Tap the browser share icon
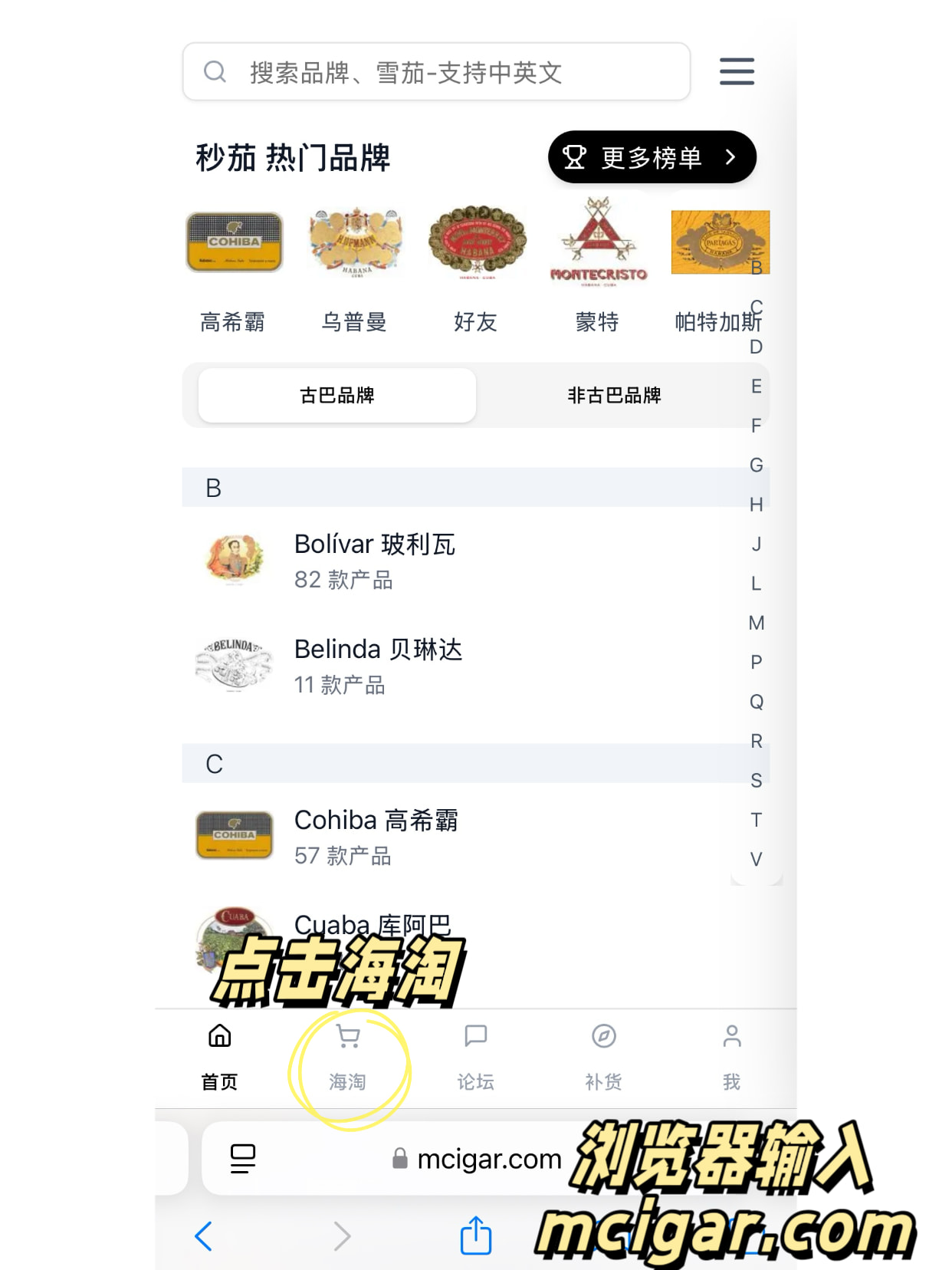Screen dimensions: 952x1270 click(475, 1235)
